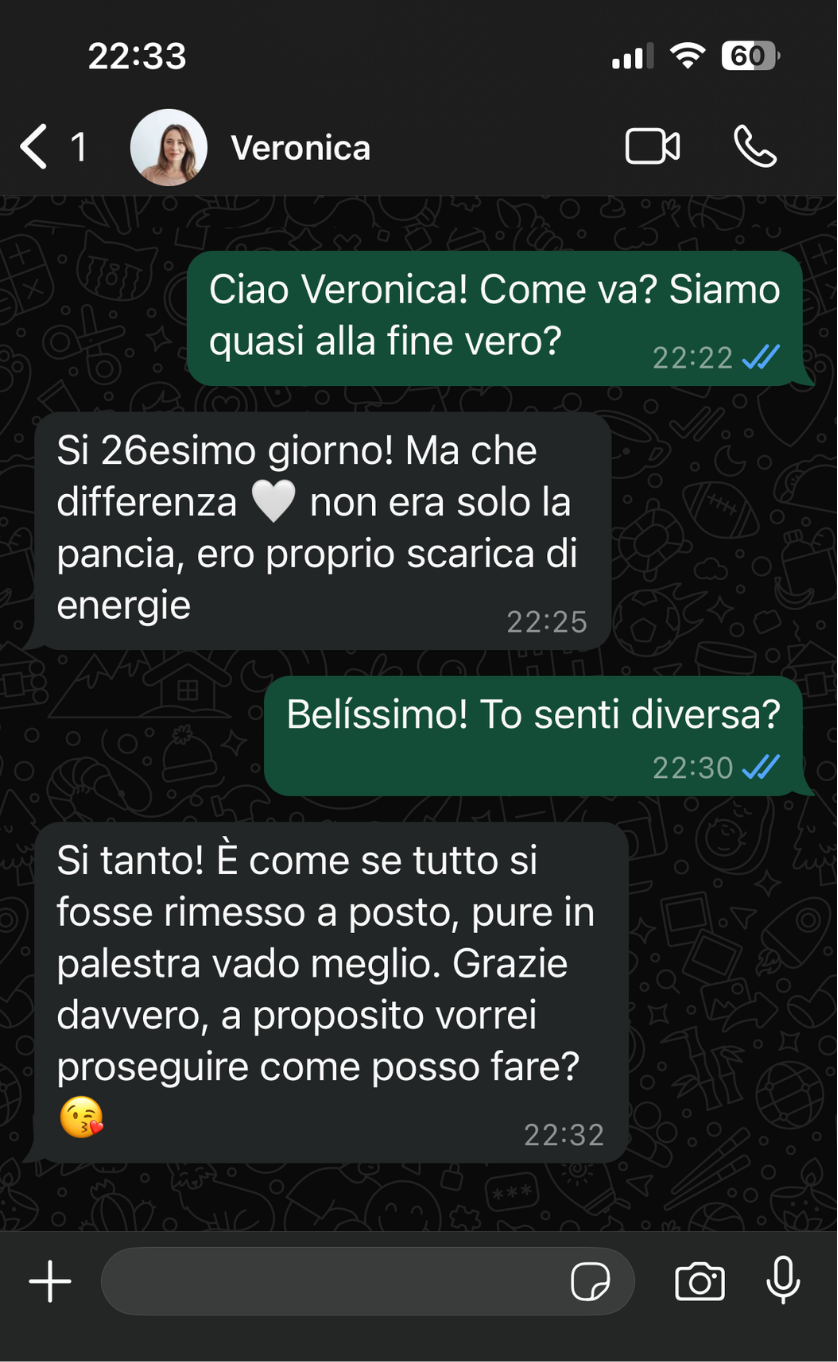Go back to the chat list
The width and height of the screenshot is (838, 1362).
[x=36, y=148]
